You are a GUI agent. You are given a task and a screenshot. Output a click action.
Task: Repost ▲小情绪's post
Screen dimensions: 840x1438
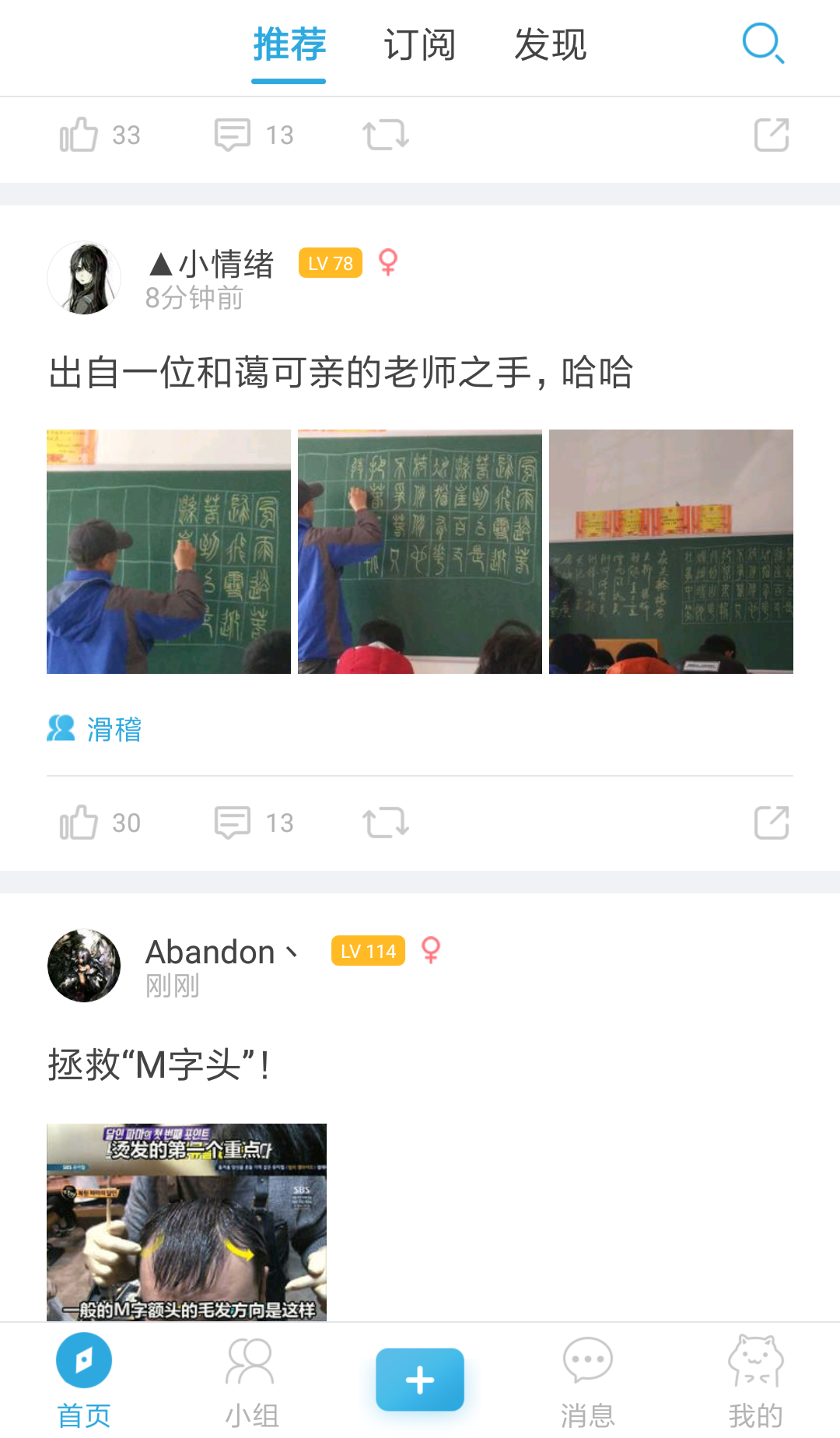[386, 822]
